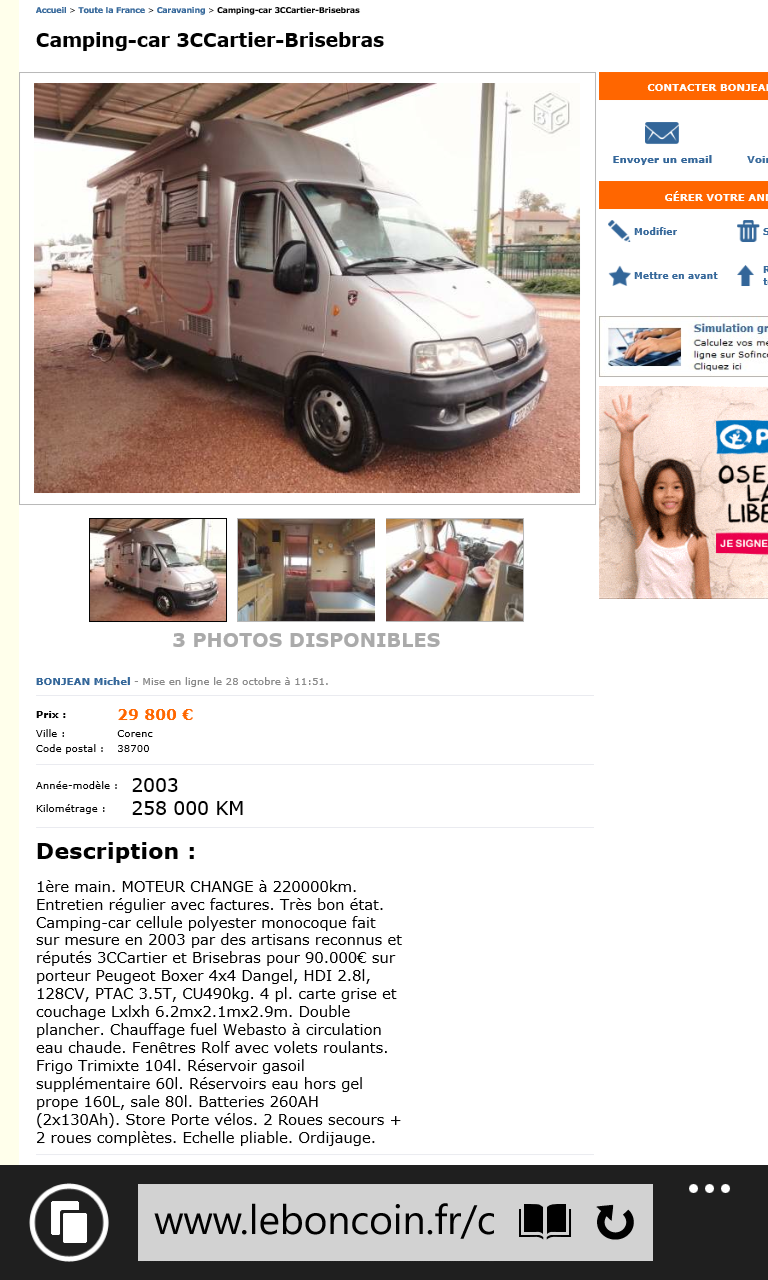View the second interior thumbnail photo

point(306,570)
